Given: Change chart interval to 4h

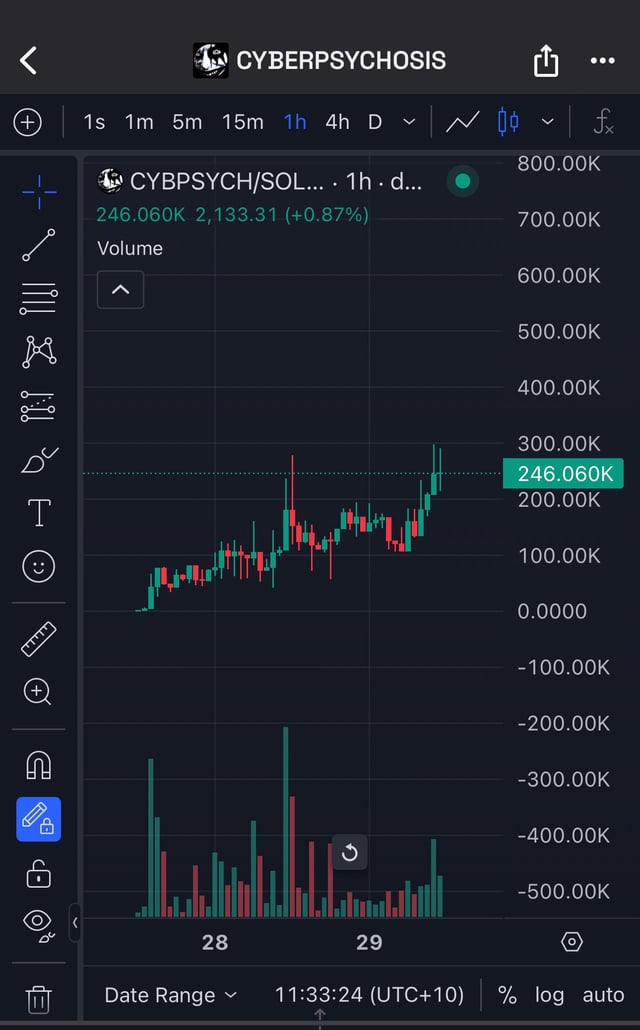Looking at the screenshot, I should [337, 122].
